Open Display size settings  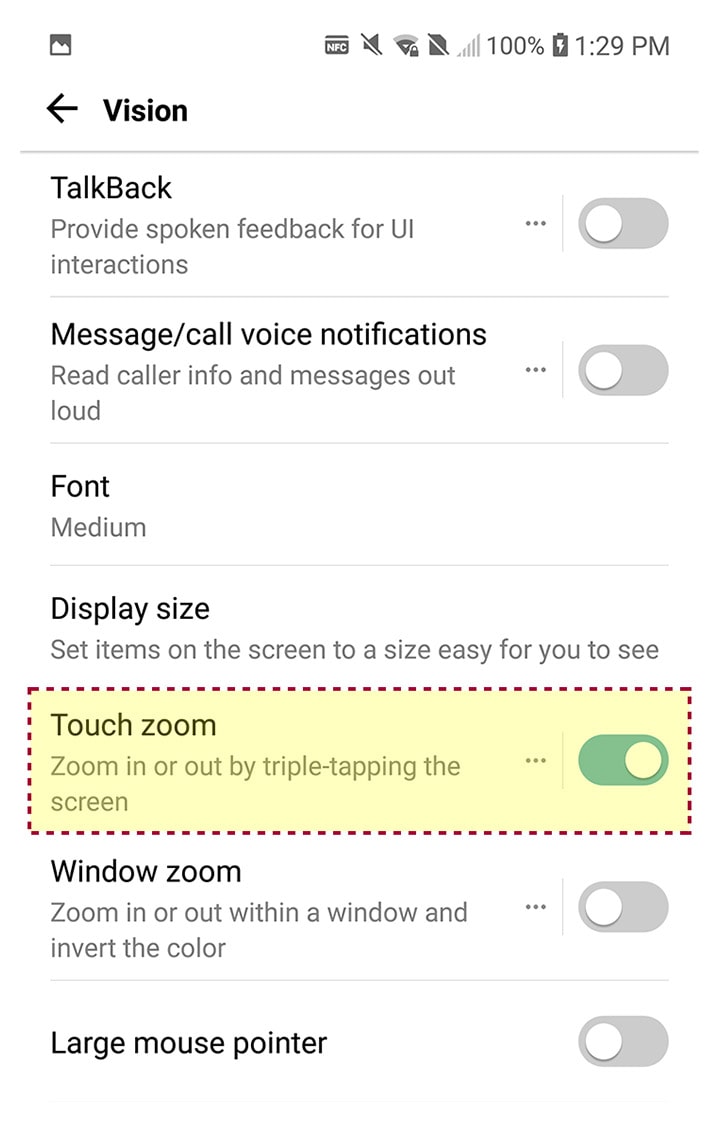pos(350,628)
